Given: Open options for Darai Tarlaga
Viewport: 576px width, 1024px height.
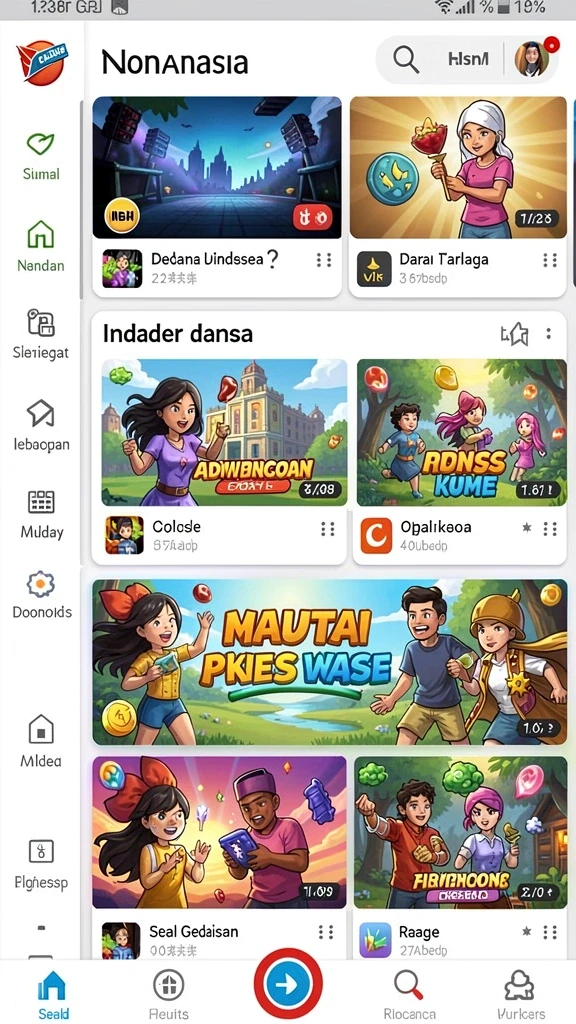Looking at the screenshot, I should [x=550, y=261].
